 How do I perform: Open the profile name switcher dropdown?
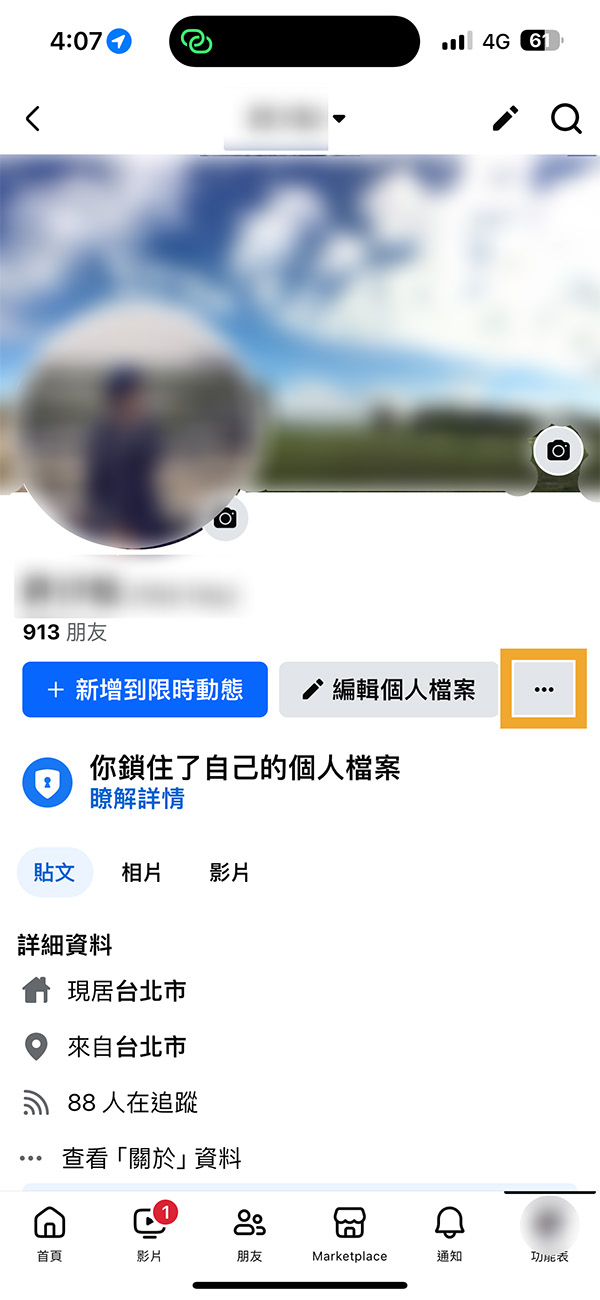(290, 118)
